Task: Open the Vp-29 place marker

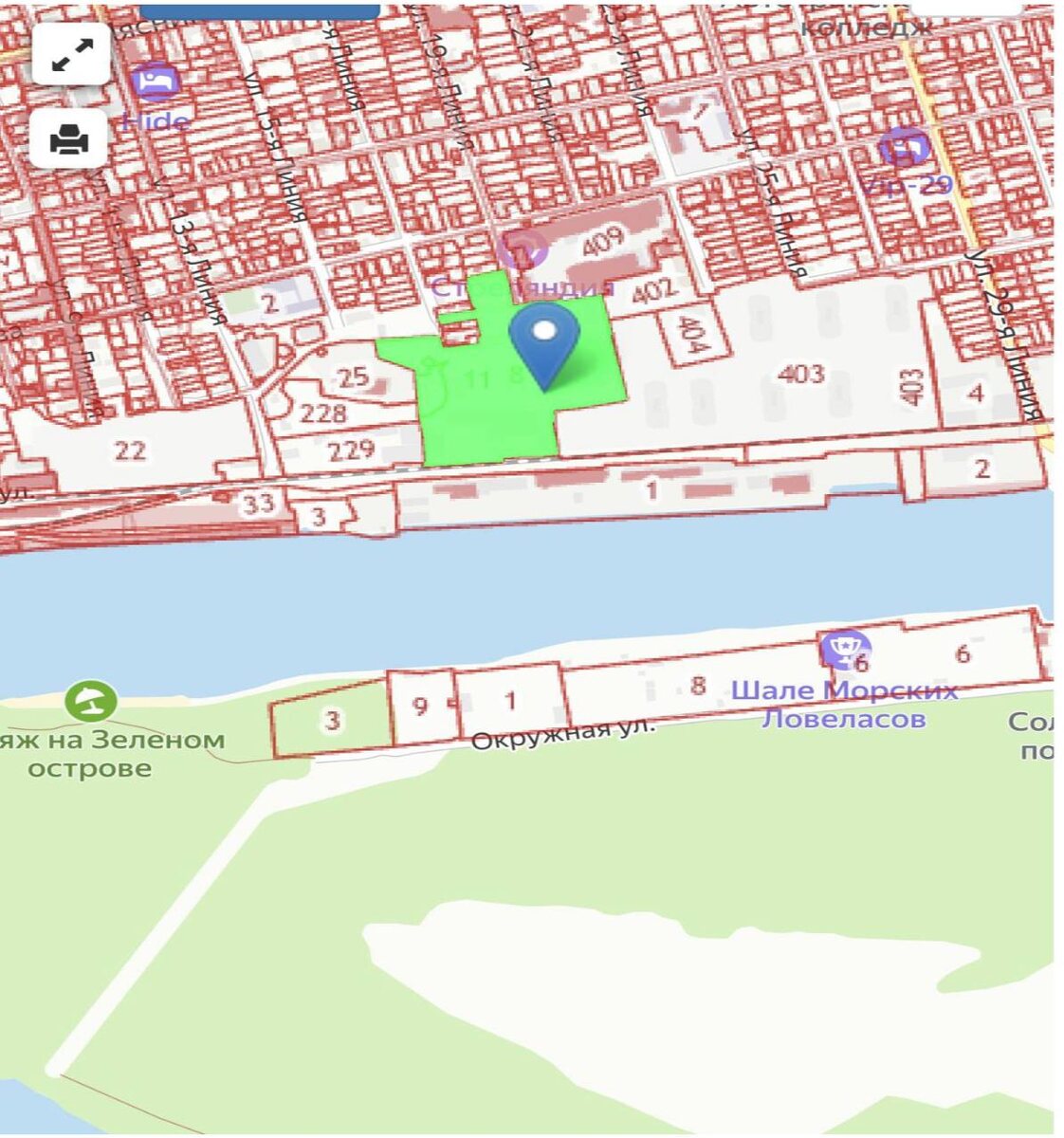Action: [904, 148]
